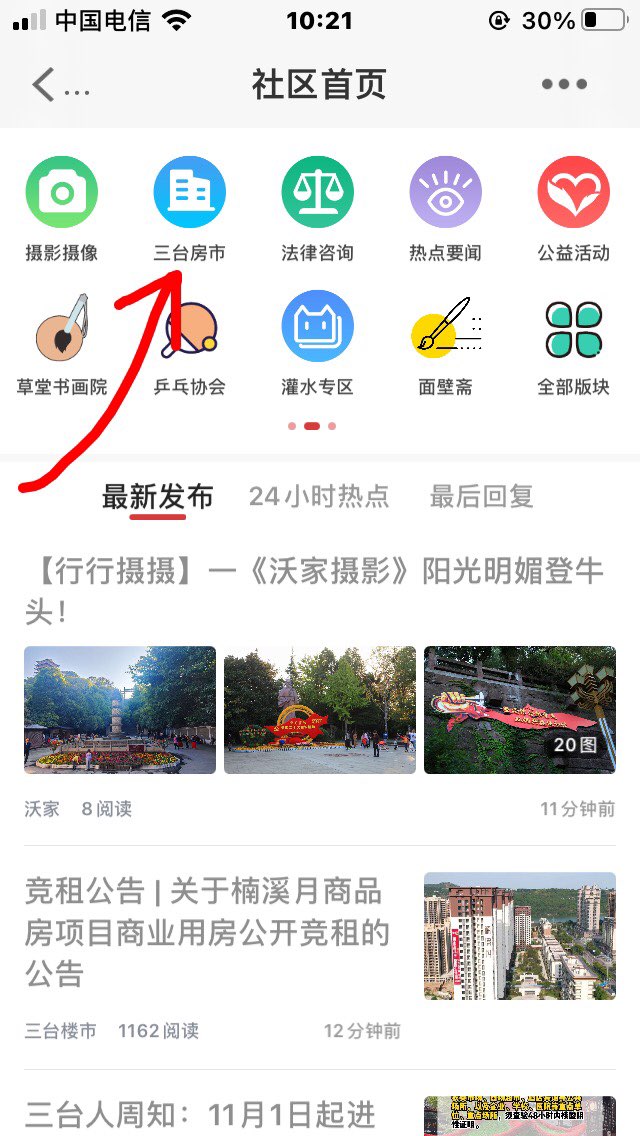640x1136 pixels.
Task: Switch to the 最后回复 tab
Action: click(481, 496)
